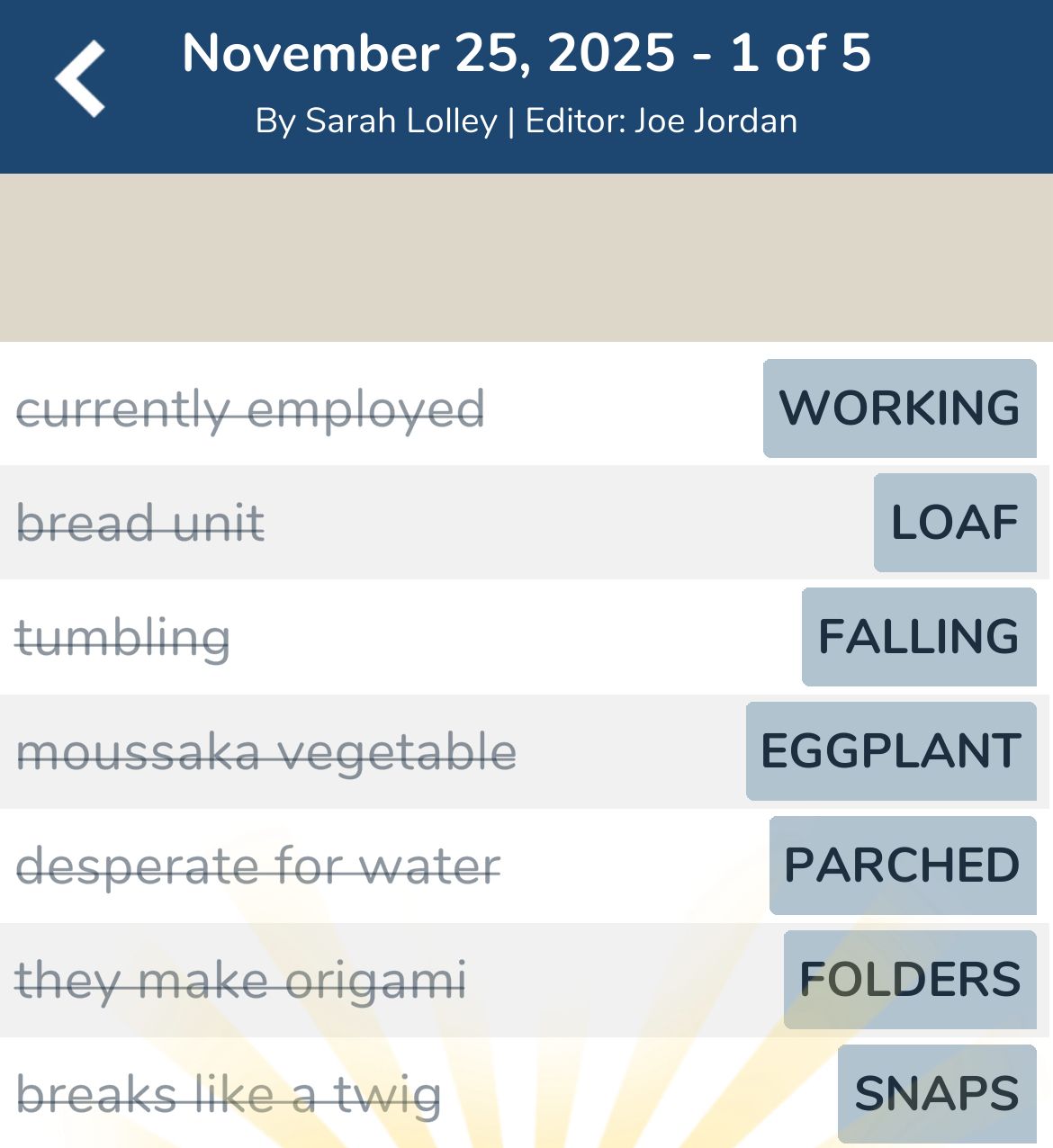Image resolution: width=1053 pixels, height=1148 pixels.
Task: Select the 'moussaka vegetable' clue
Action: pyautogui.click(x=267, y=751)
